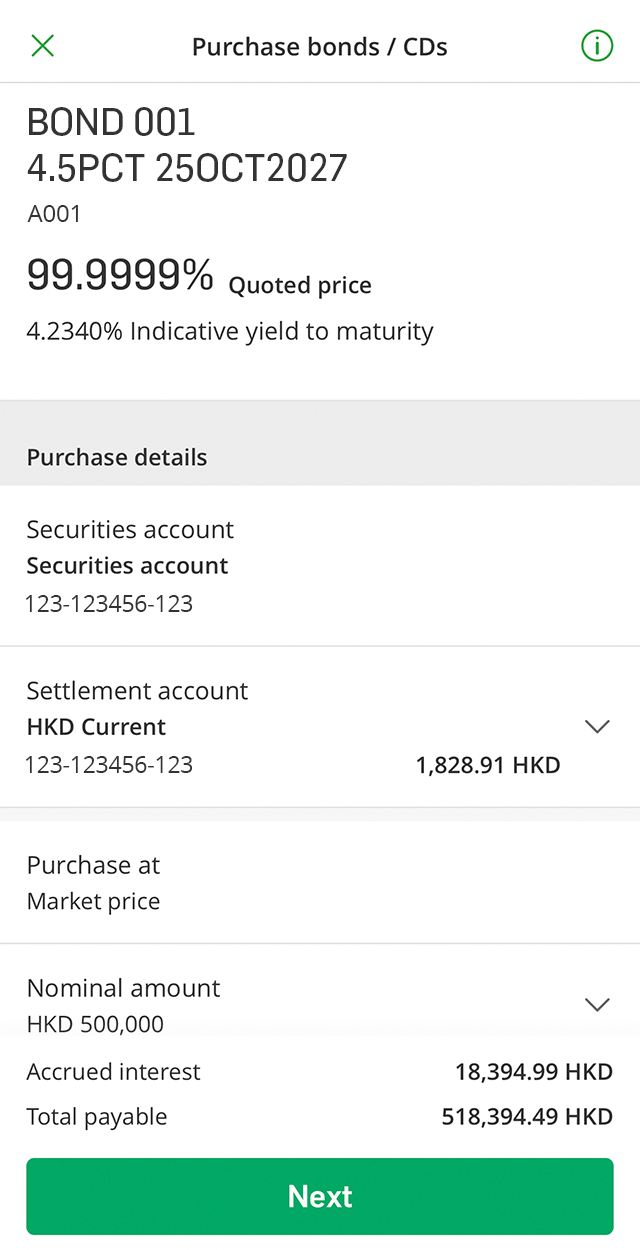Expand the Settlement account dropdown
The height and width of the screenshot is (1250, 640).
(x=320, y=727)
